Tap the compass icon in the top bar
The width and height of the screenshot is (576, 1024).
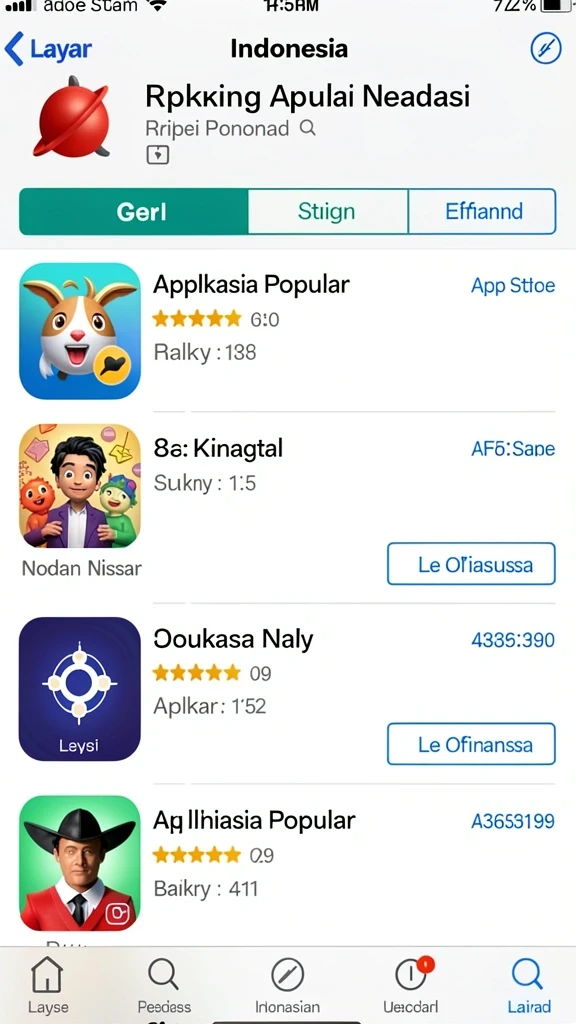coord(545,48)
